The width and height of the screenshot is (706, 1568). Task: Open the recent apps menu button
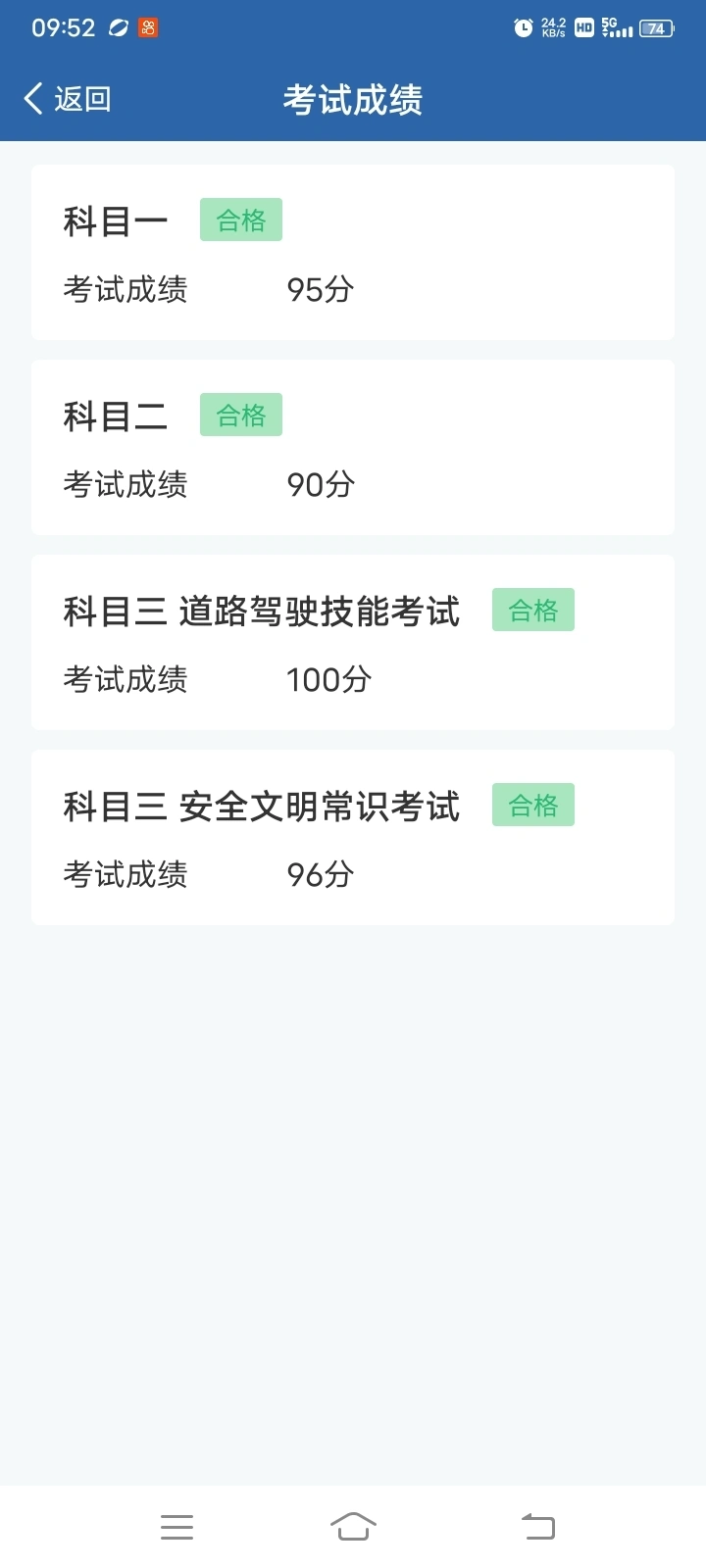click(176, 1527)
